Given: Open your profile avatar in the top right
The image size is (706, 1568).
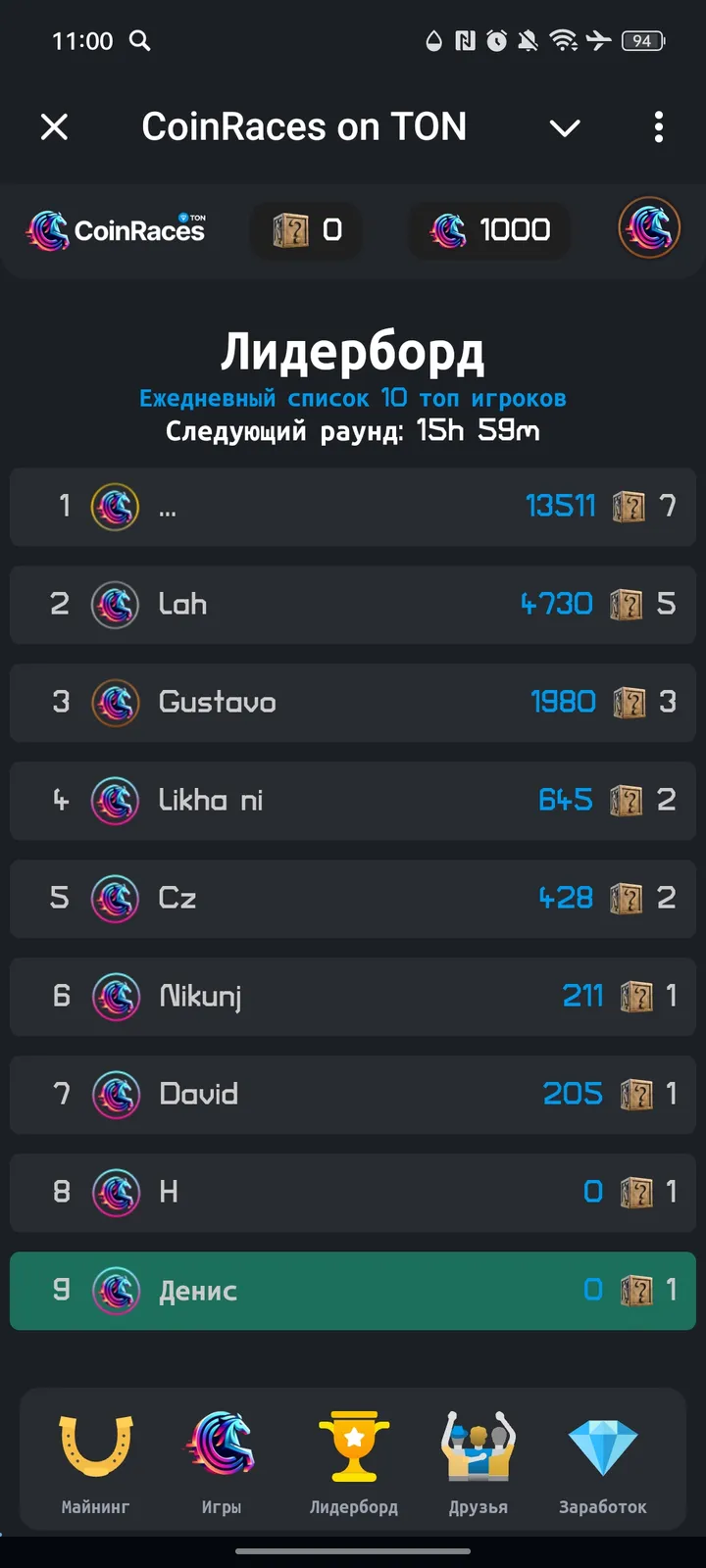Looking at the screenshot, I should pos(649,227).
